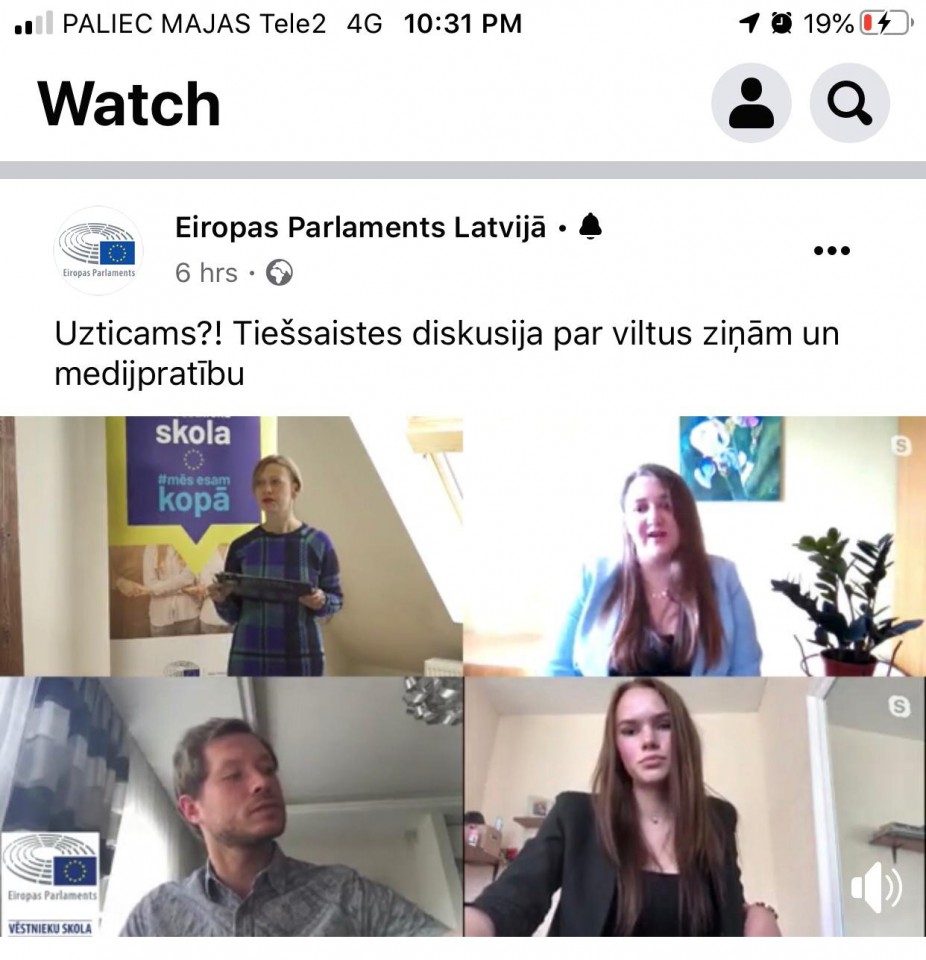Screen dimensions: 926x960
Task: Tap the notification bell beside page name
Action: (591, 228)
